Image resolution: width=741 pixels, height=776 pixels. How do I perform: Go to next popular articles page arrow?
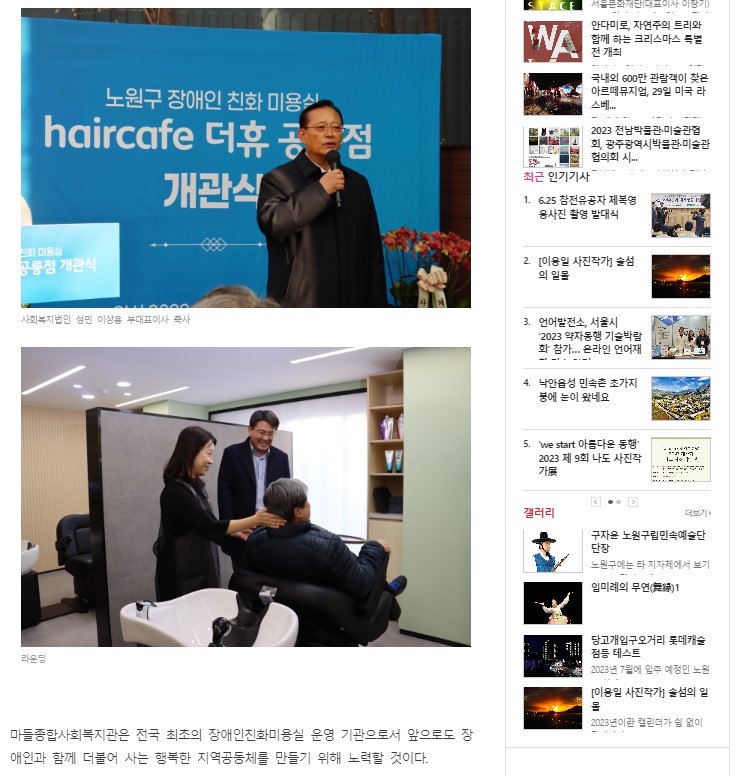(x=633, y=502)
